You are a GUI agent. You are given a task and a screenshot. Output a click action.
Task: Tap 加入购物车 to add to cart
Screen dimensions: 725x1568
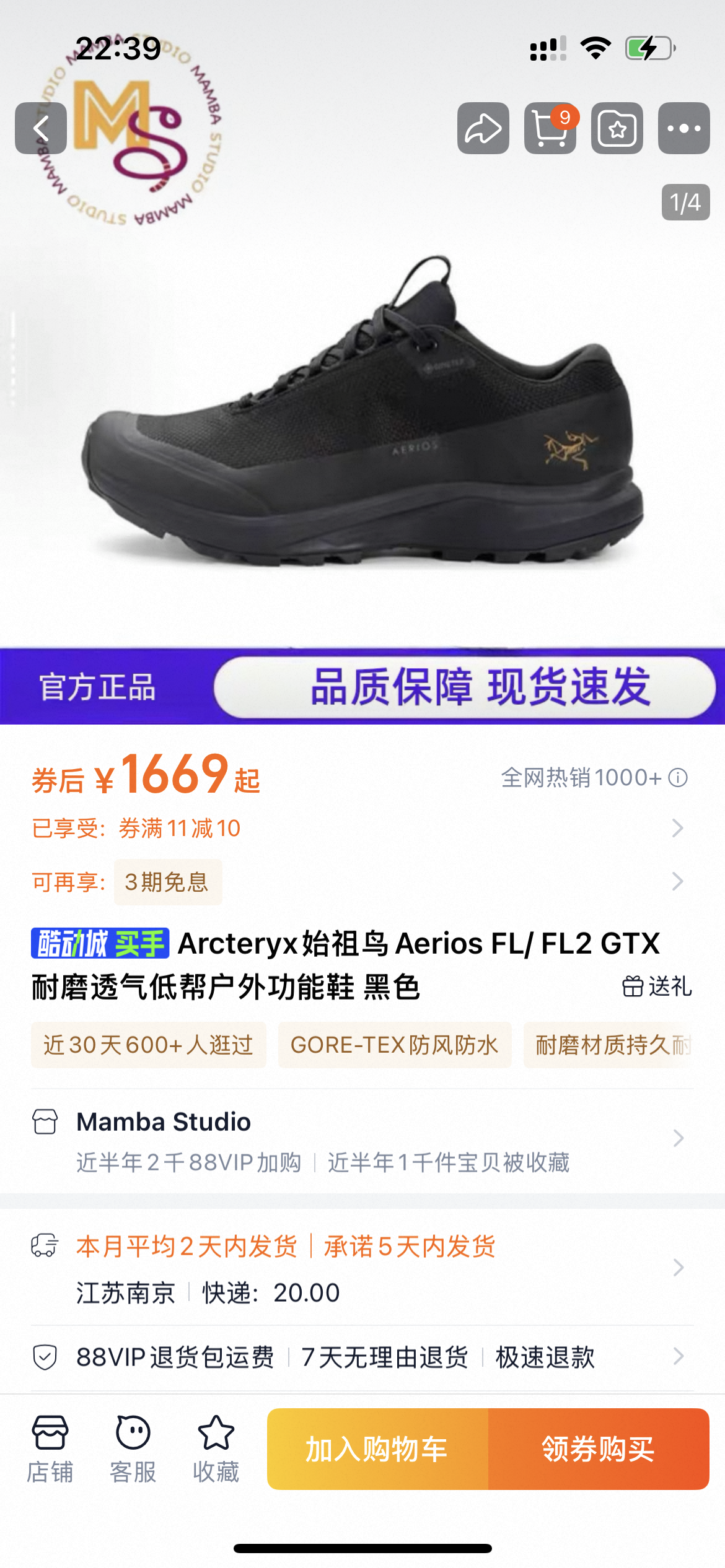click(x=377, y=1449)
